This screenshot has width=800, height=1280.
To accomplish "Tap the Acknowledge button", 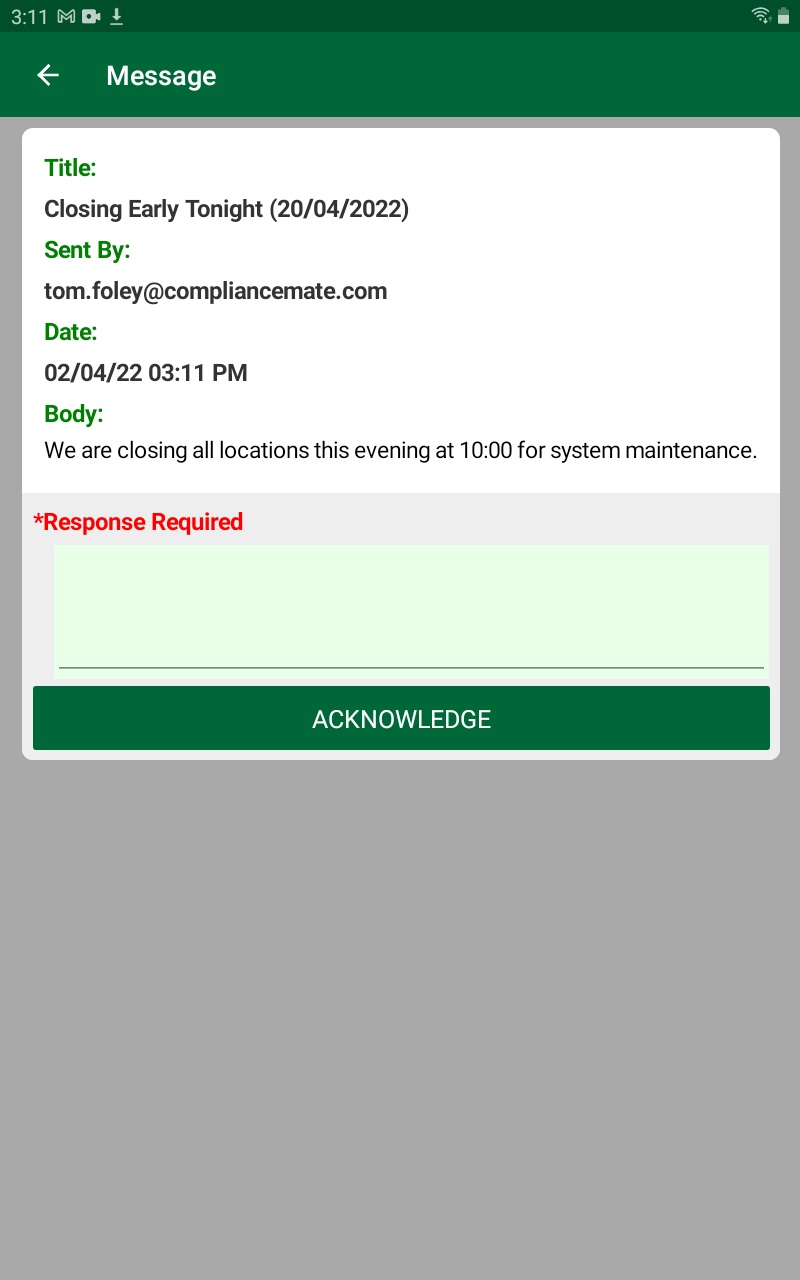I will 401,718.
